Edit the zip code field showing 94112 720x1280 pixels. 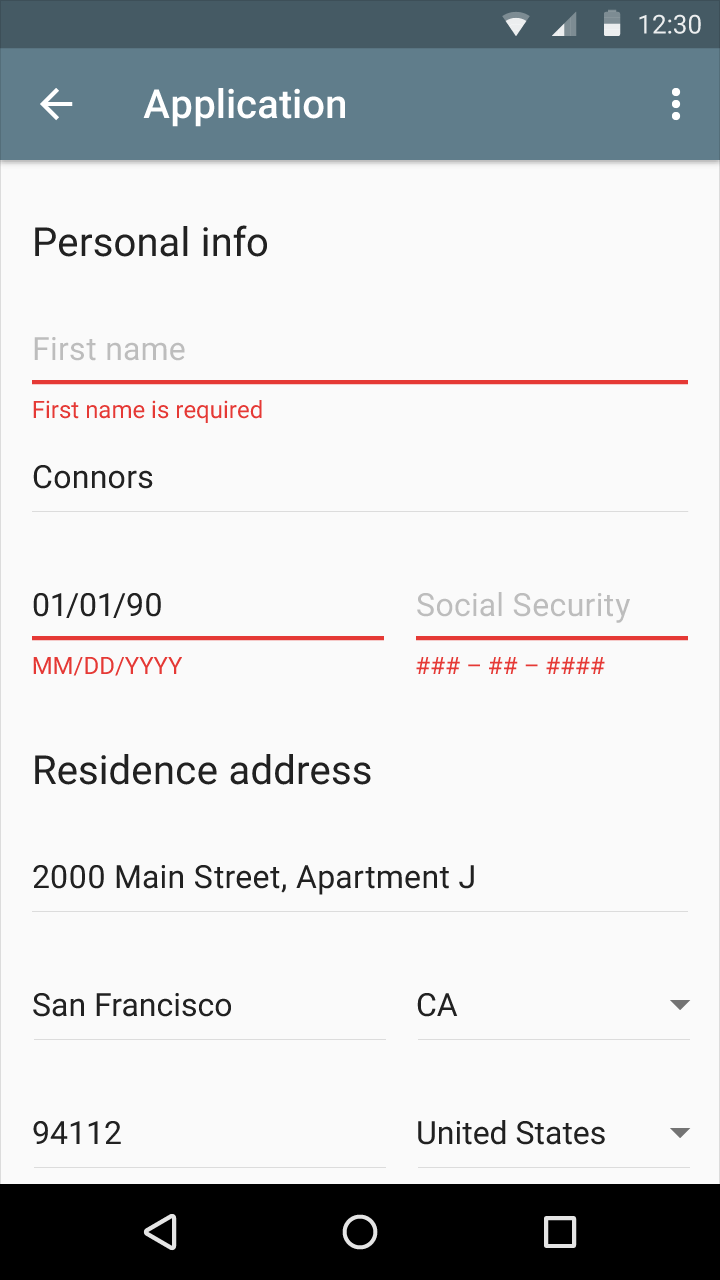point(208,1134)
